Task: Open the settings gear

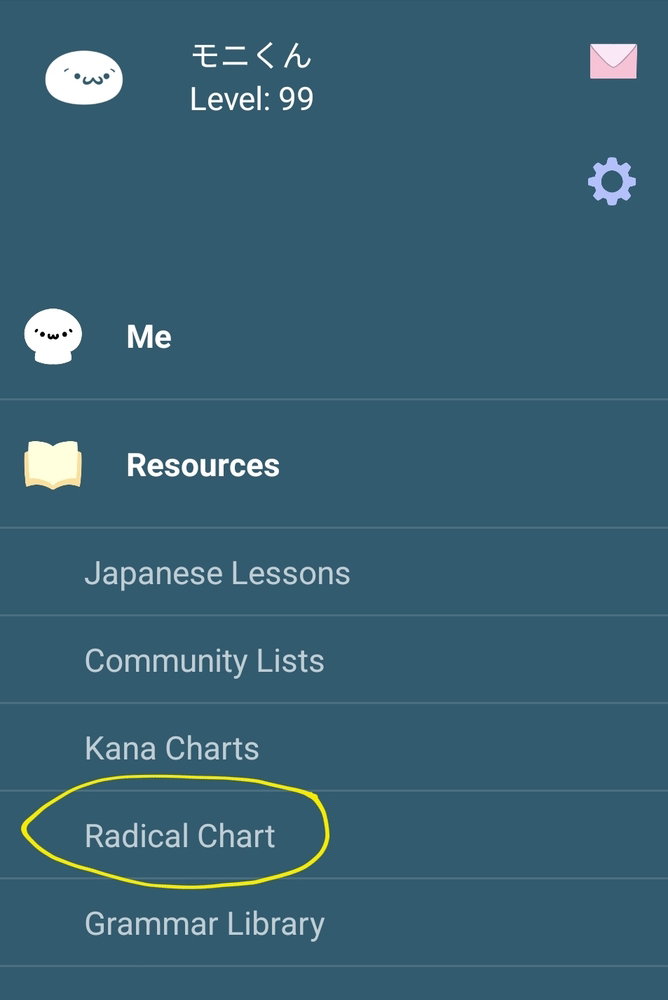Action: pos(611,182)
